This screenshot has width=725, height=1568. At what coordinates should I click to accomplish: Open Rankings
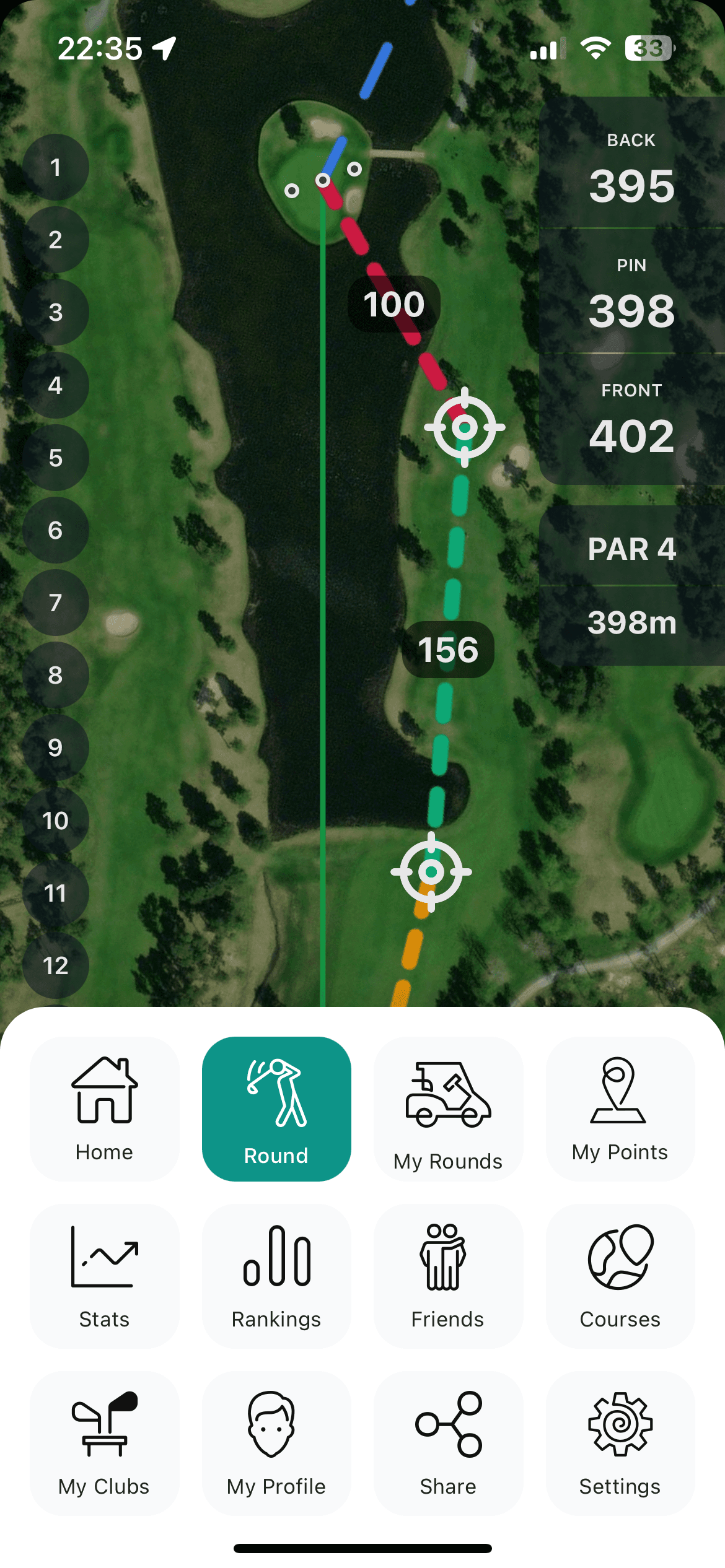pos(276,1276)
